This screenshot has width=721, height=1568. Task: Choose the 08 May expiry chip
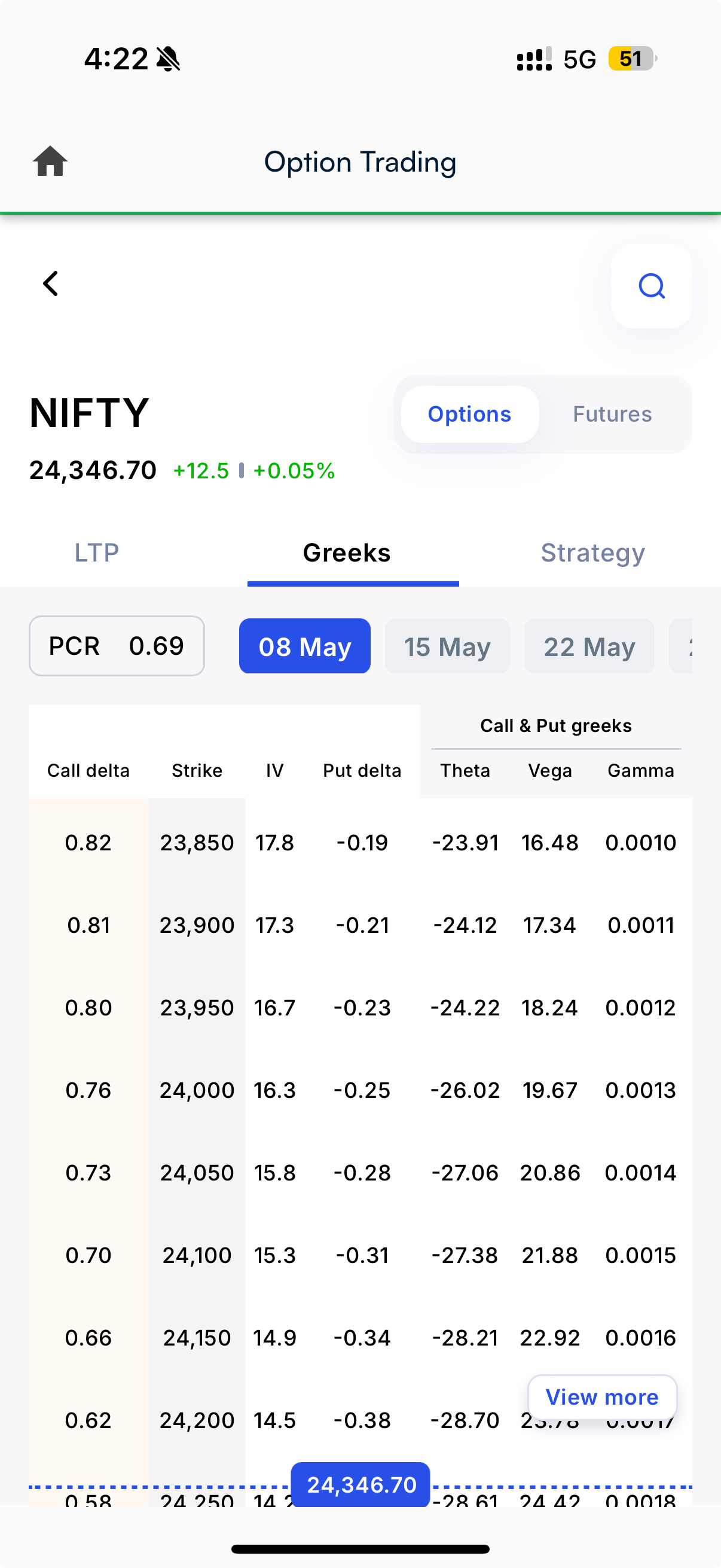(305, 646)
